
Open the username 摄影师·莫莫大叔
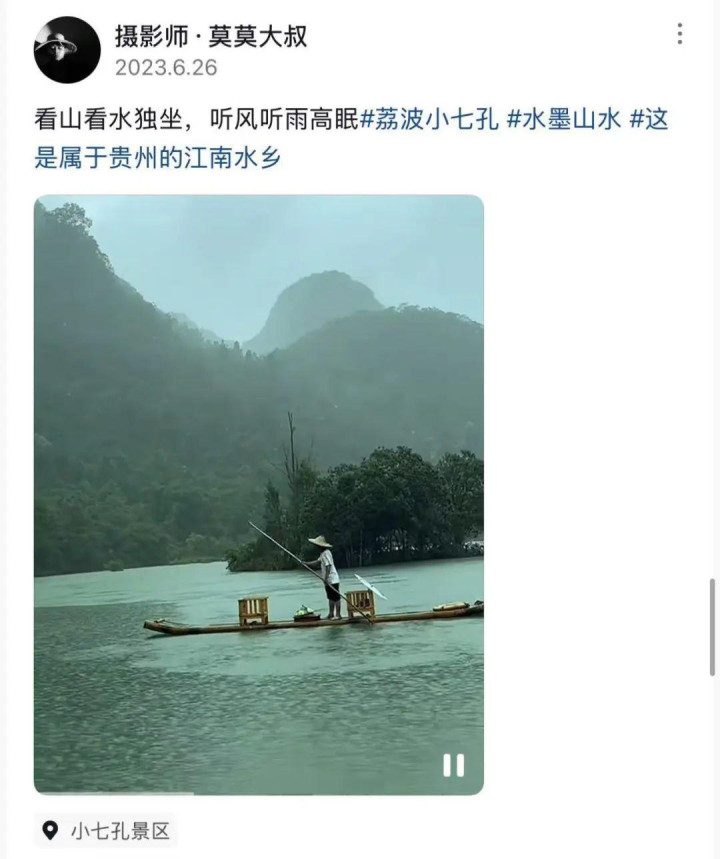pyautogui.click(x=211, y=37)
